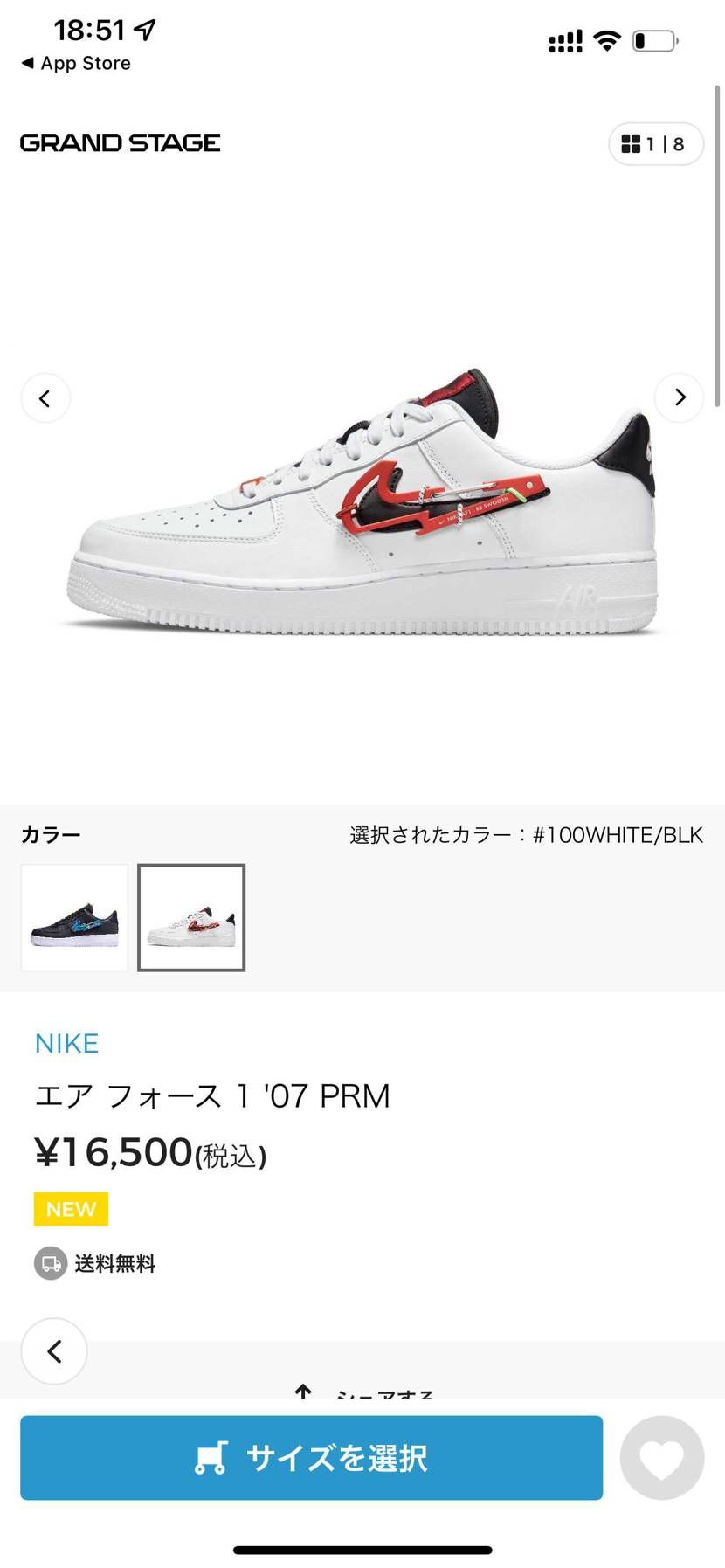
Task: Go back with the round back arrow button
Action: (x=54, y=1350)
